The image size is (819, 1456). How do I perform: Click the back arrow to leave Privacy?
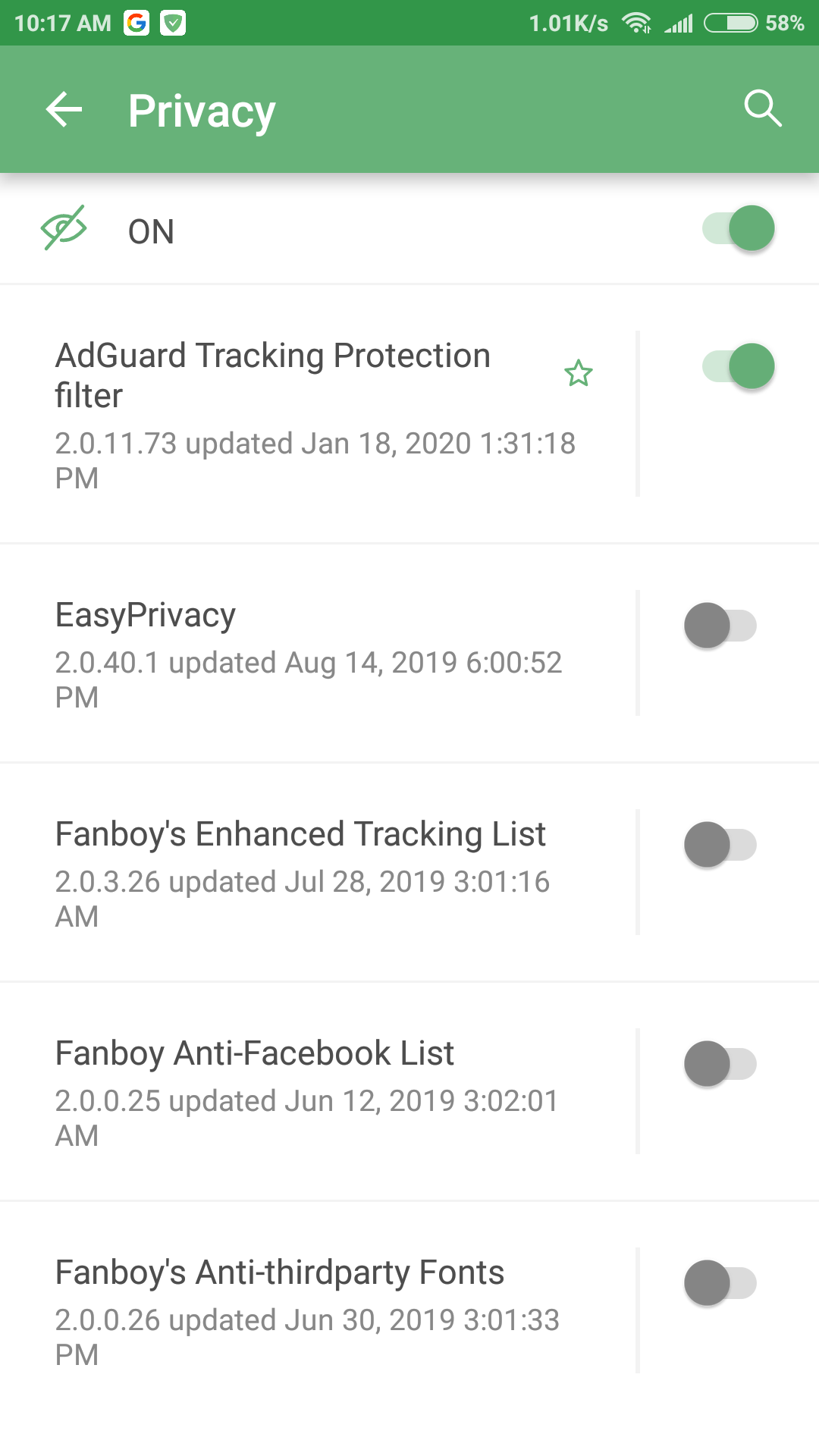point(64,108)
